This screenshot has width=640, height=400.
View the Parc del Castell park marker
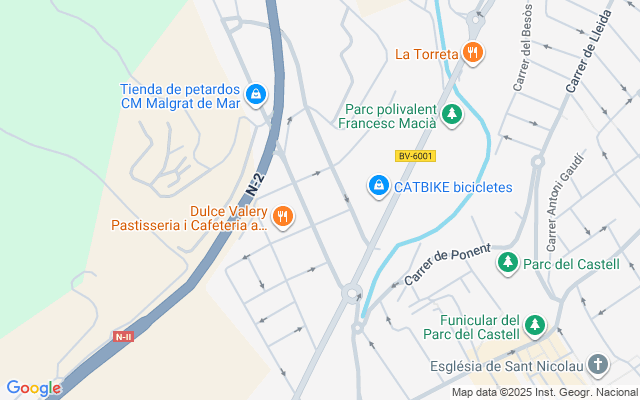(x=508, y=264)
